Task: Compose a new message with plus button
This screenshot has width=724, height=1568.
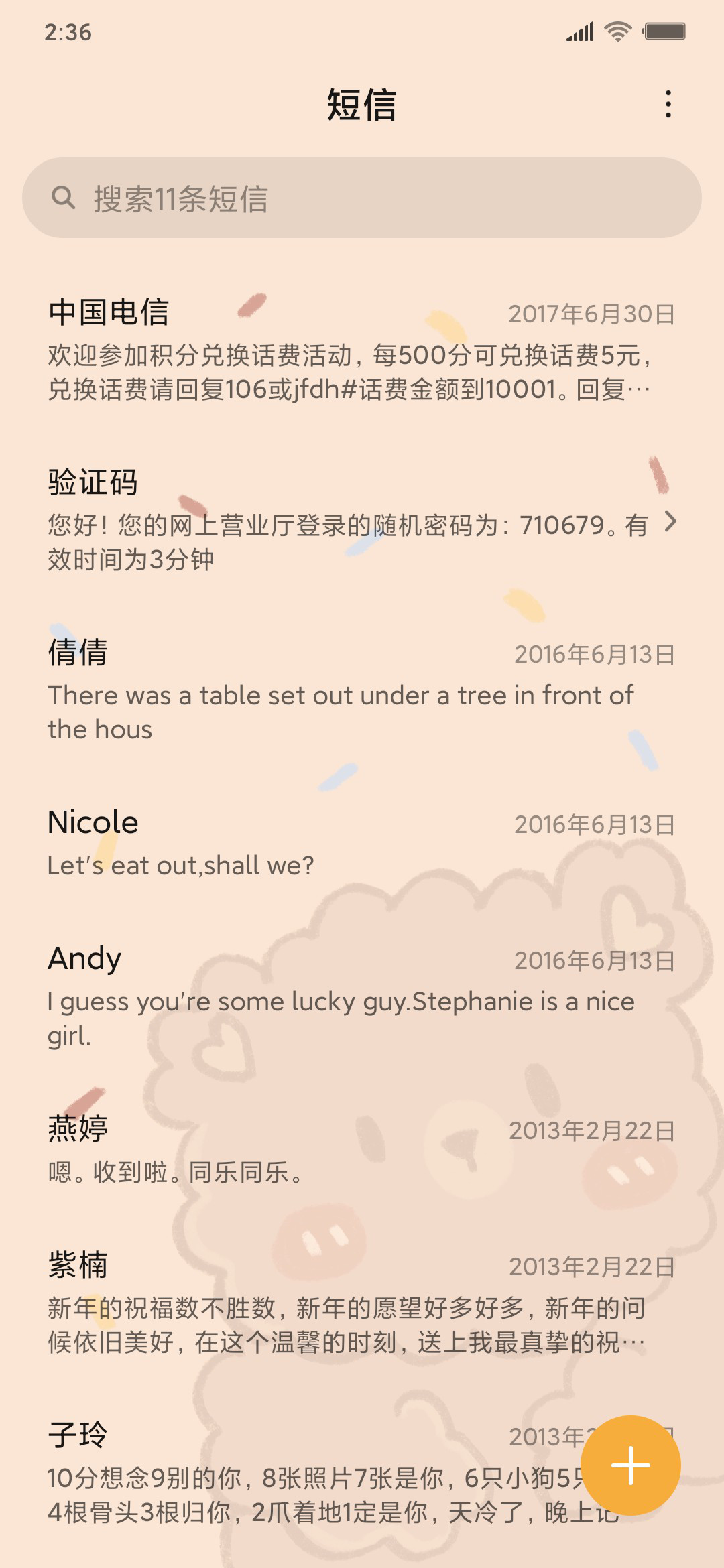Action: coord(631,1465)
